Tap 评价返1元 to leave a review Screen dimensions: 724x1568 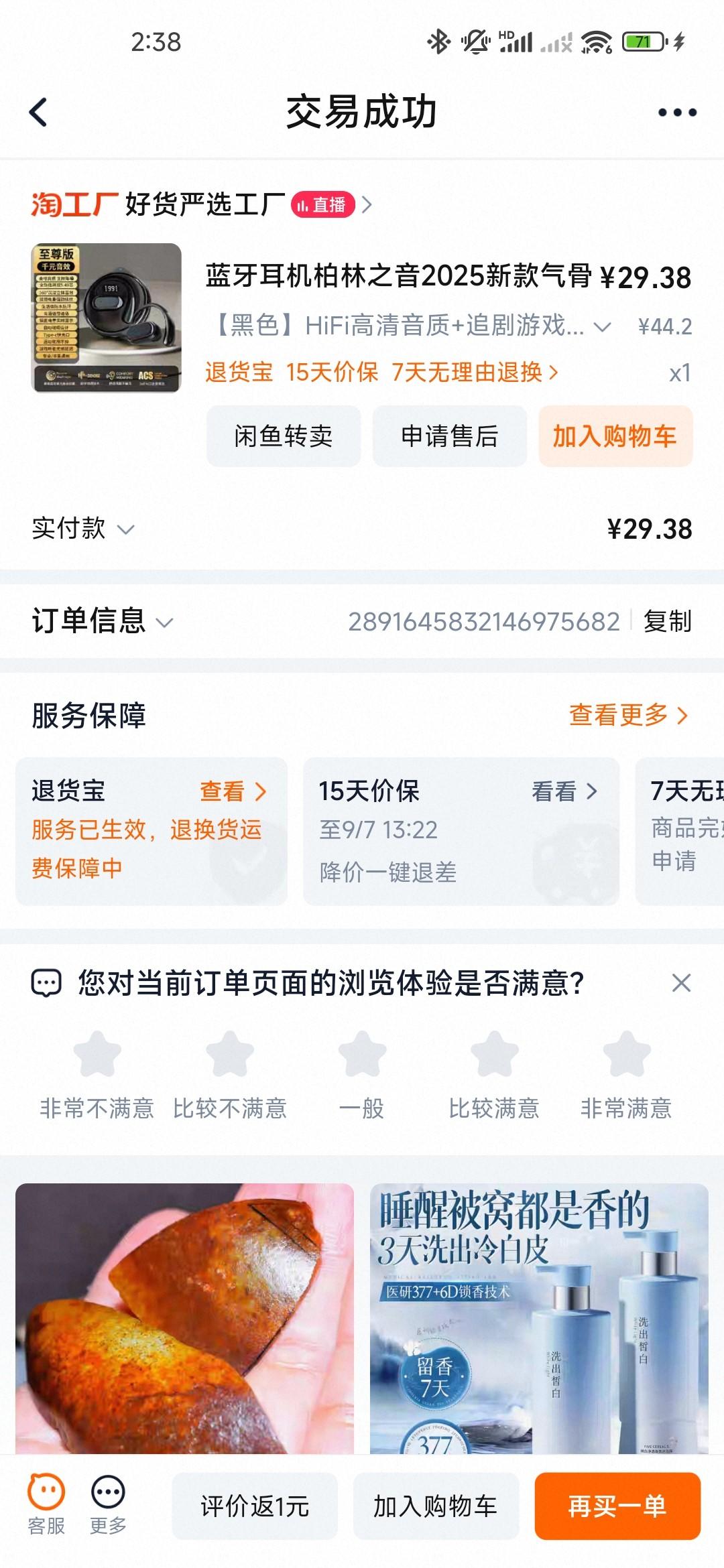tap(255, 1506)
